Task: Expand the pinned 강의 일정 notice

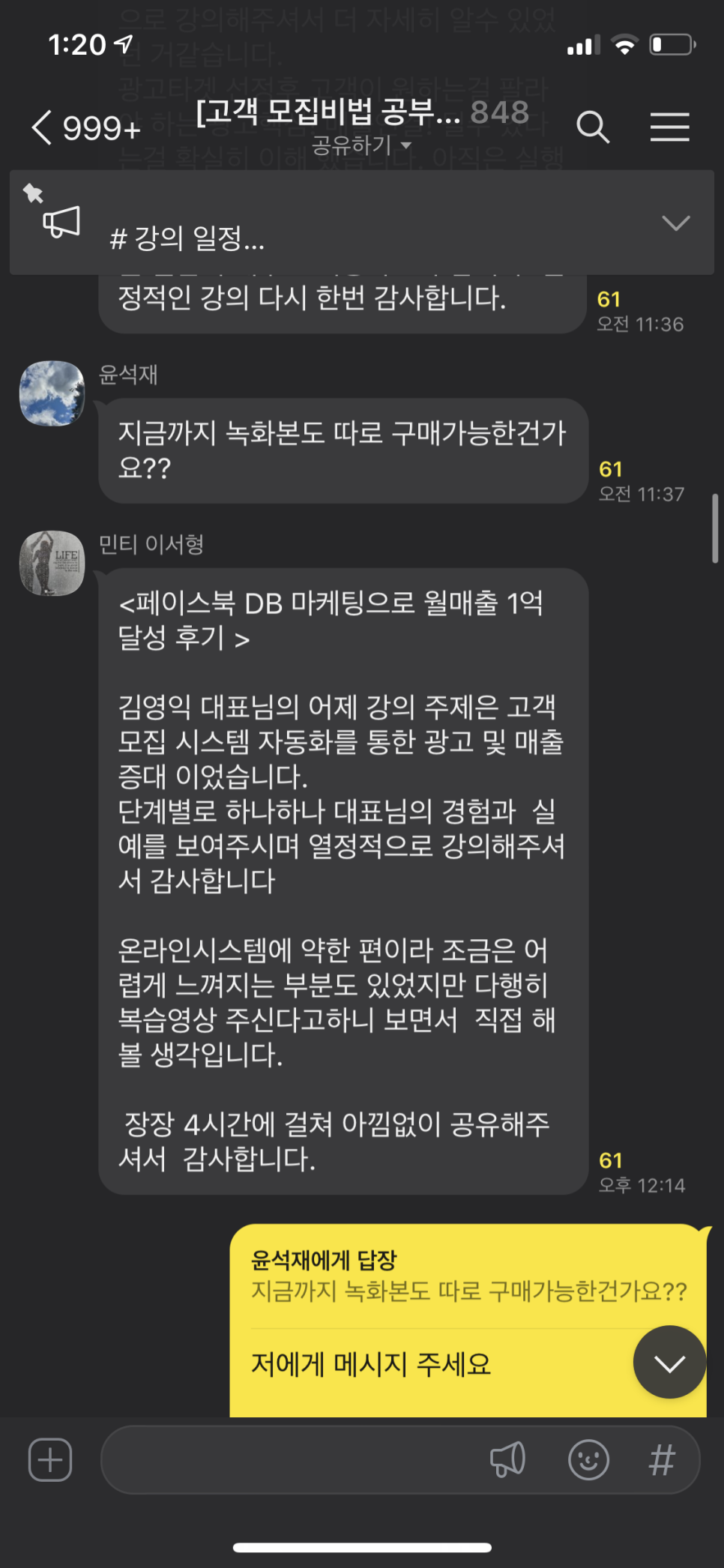Action: pyautogui.click(x=675, y=223)
